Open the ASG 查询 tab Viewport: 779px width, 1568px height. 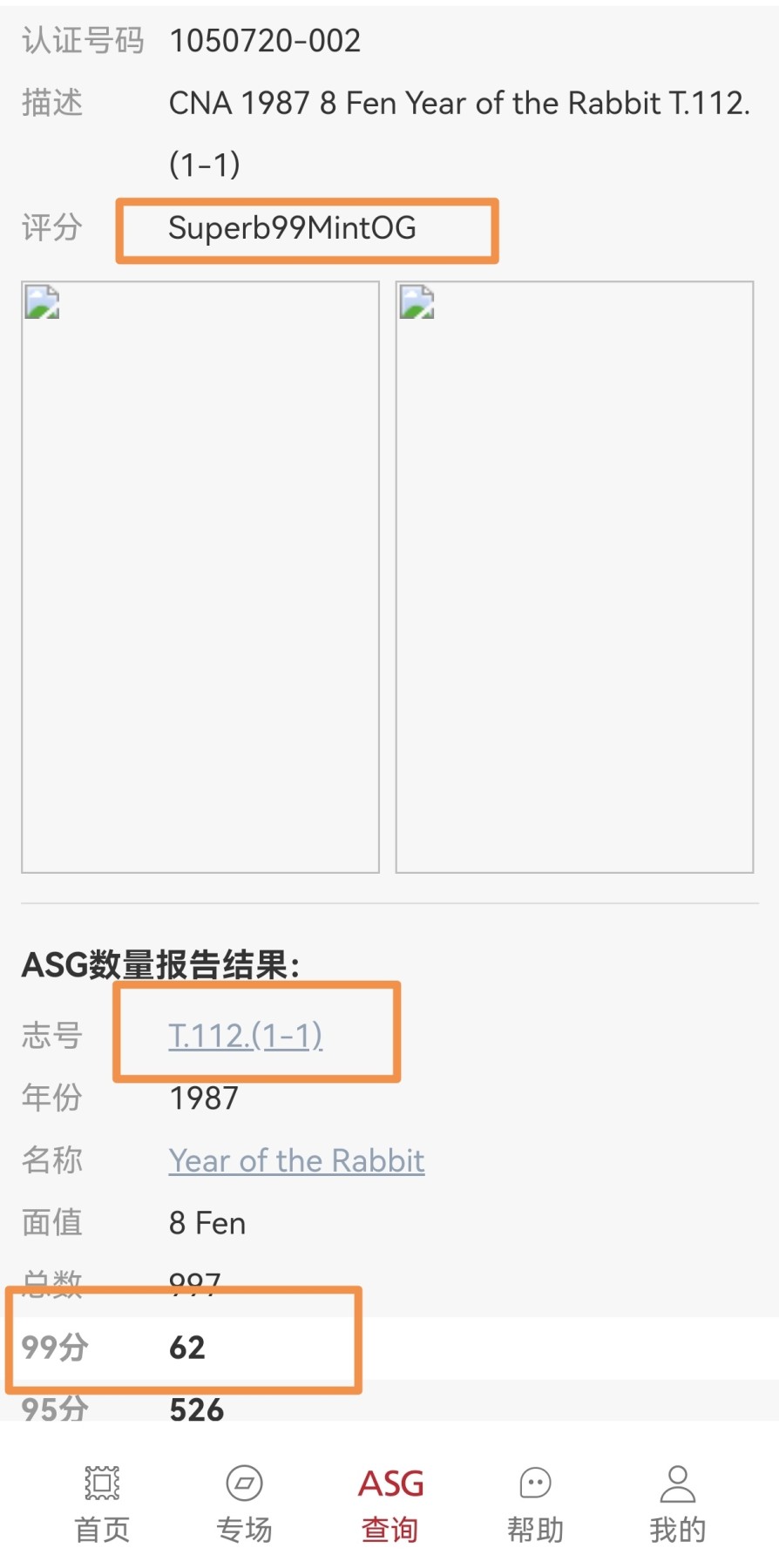point(389,1504)
